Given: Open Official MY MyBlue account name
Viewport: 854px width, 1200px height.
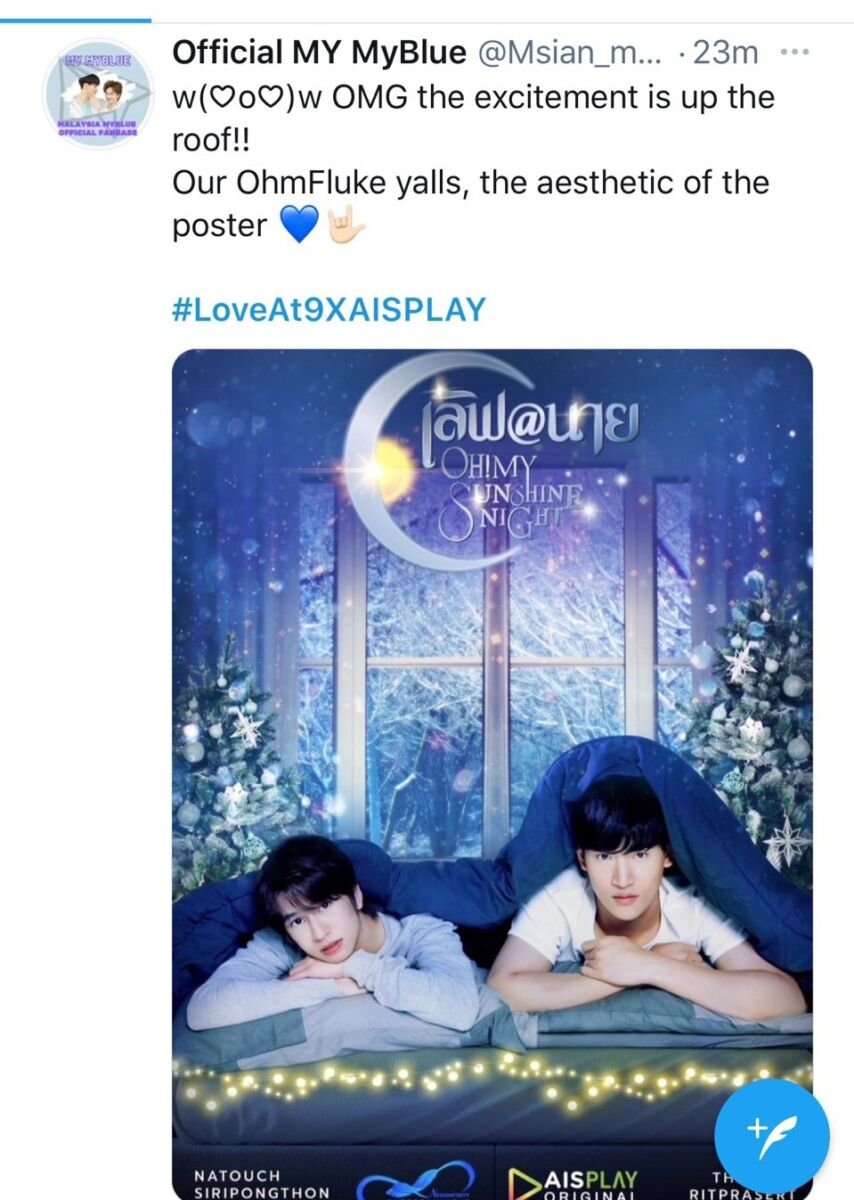Looking at the screenshot, I should pyautogui.click(x=320, y=53).
